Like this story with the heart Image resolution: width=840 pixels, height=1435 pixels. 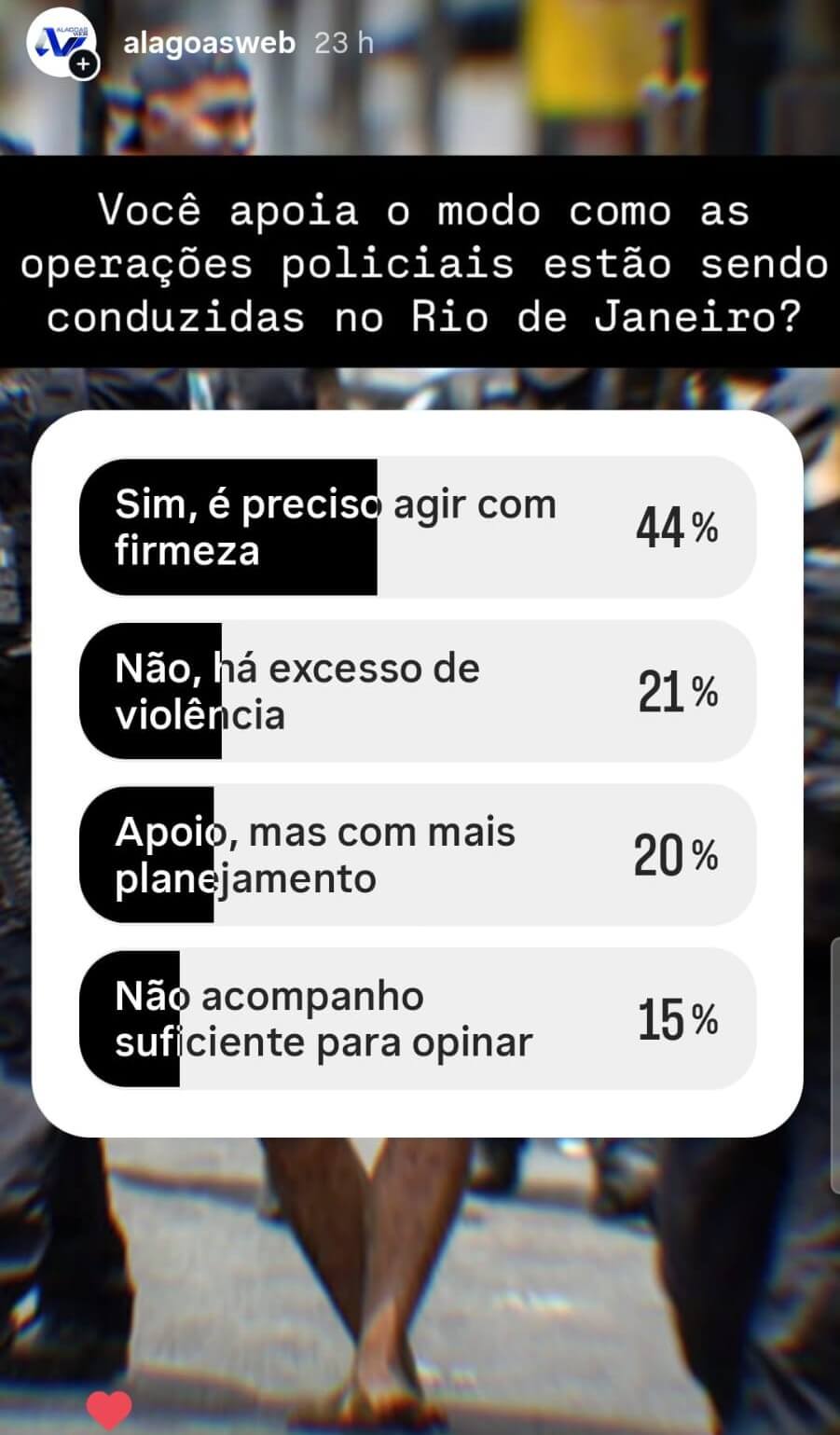click(109, 1410)
